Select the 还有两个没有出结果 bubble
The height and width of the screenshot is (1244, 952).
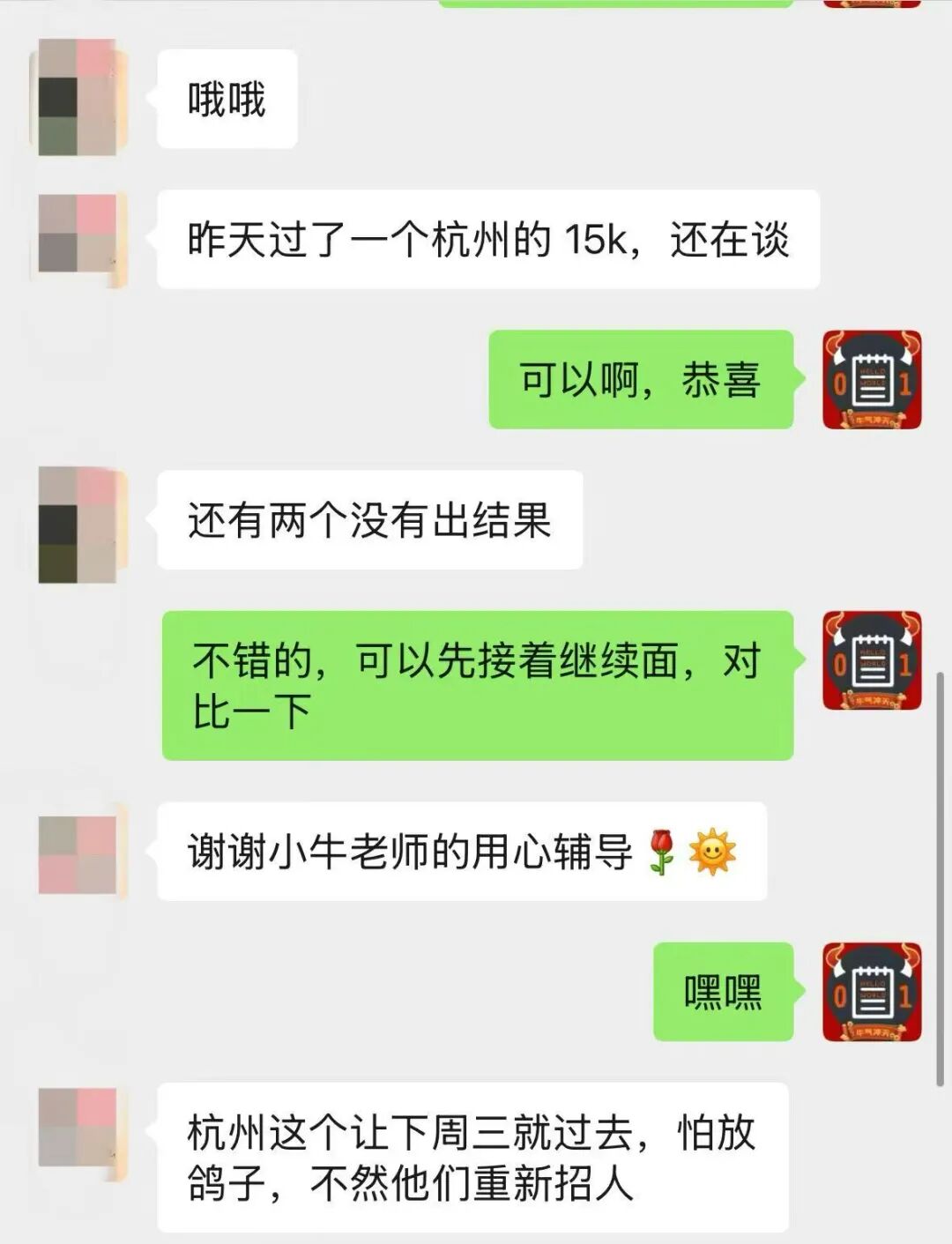370,522
